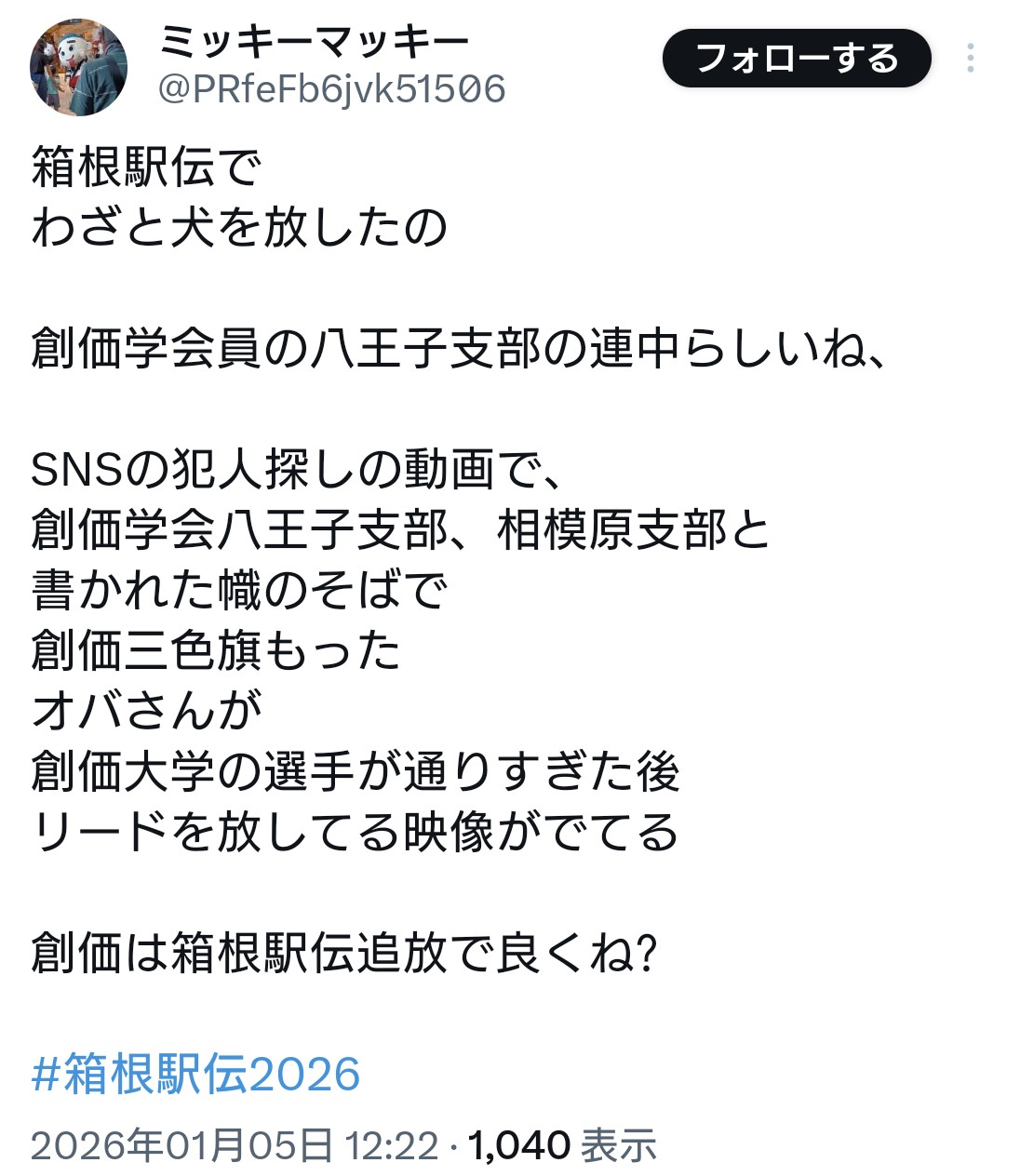This screenshot has width=1020, height=1176.
Task: Open the #箱根駅伝2026 hashtag
Action: [195, 1075]
